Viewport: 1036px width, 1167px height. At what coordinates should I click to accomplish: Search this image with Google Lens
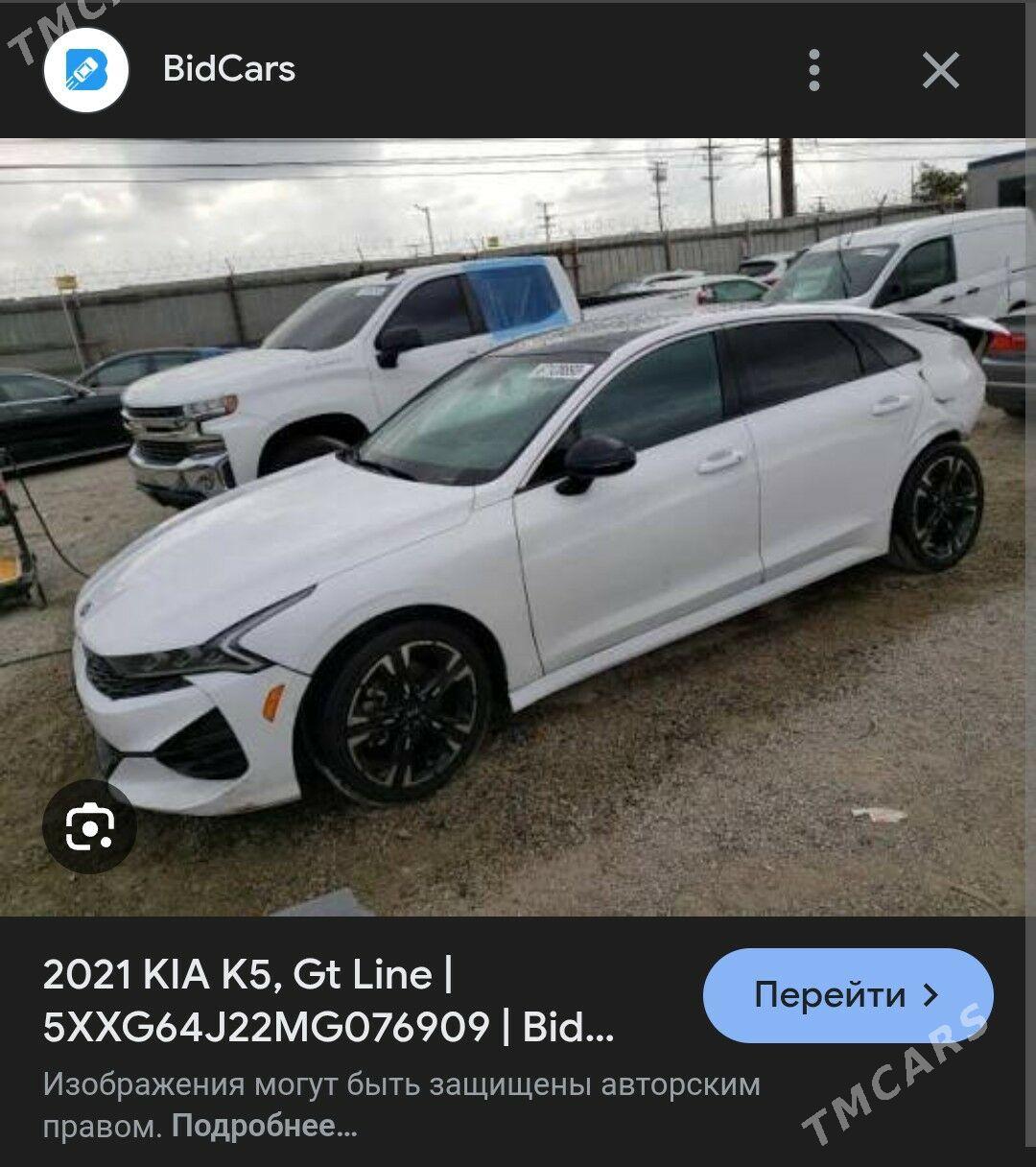click(x=89, y=827)
